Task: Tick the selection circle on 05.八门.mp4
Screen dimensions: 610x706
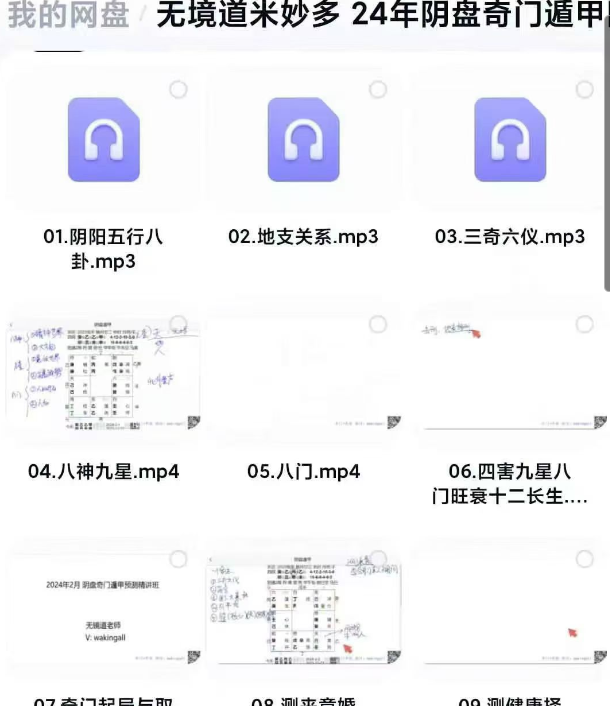Action: point(378,324)
